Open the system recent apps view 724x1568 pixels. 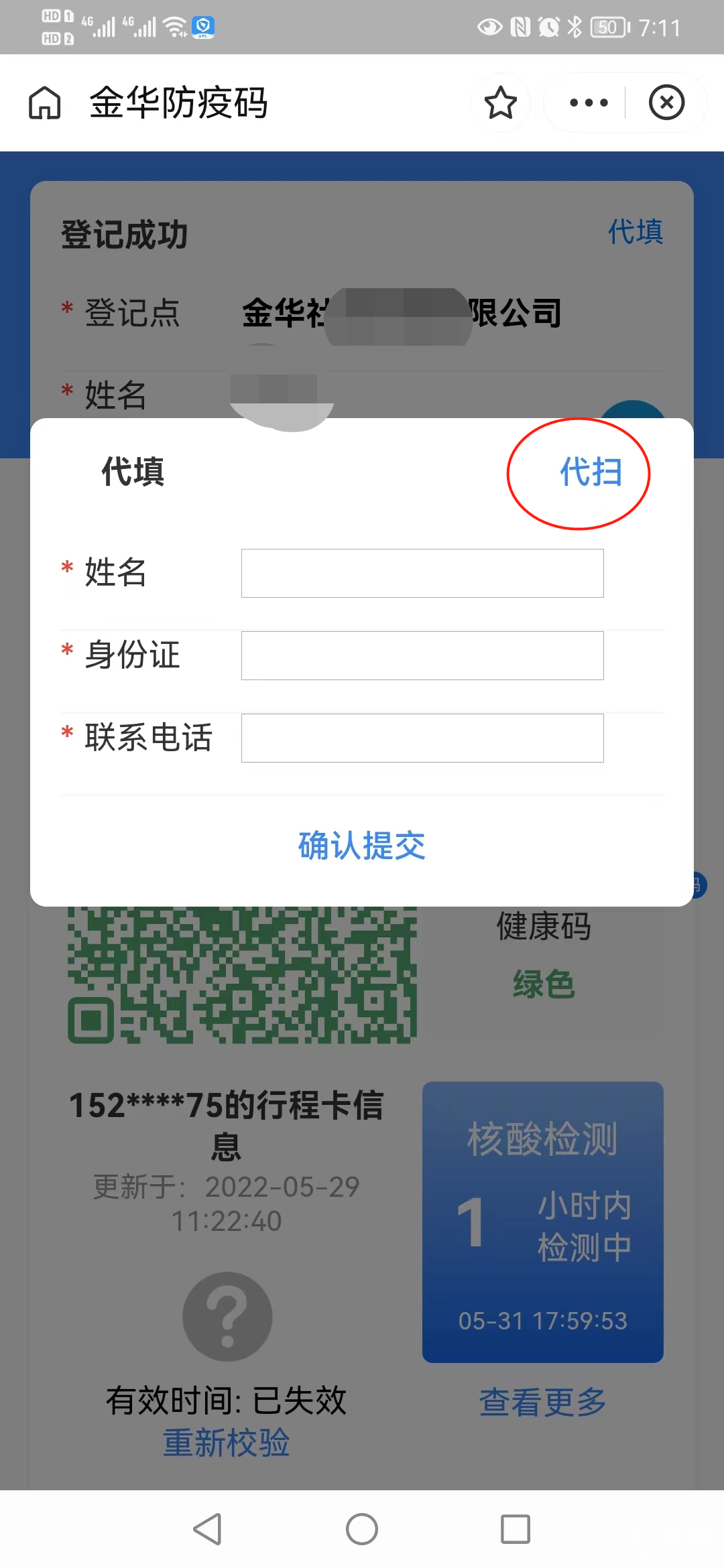click(x=516, y=1529)
